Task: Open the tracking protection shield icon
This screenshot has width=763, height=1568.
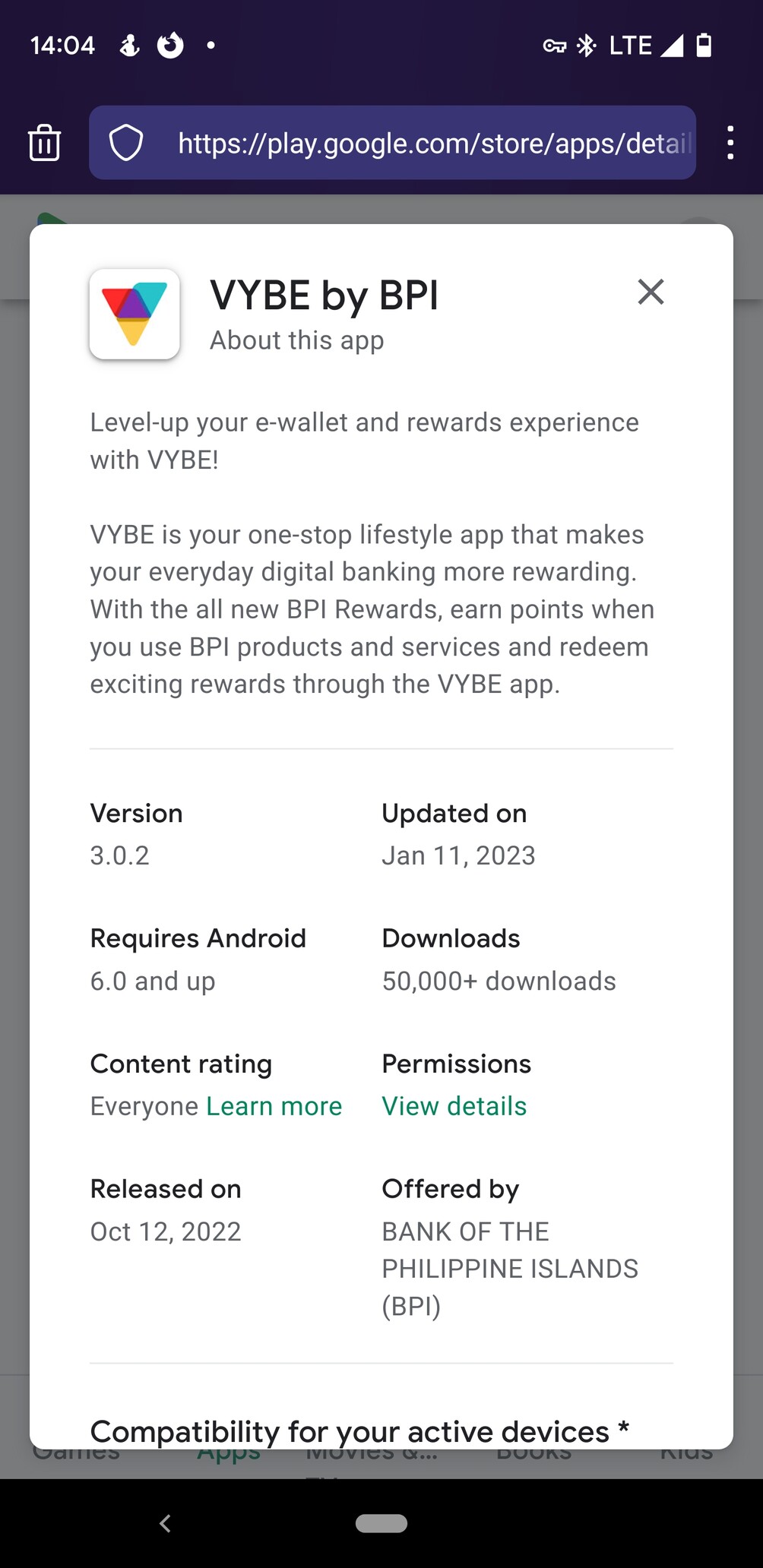Action: [126, 143]
